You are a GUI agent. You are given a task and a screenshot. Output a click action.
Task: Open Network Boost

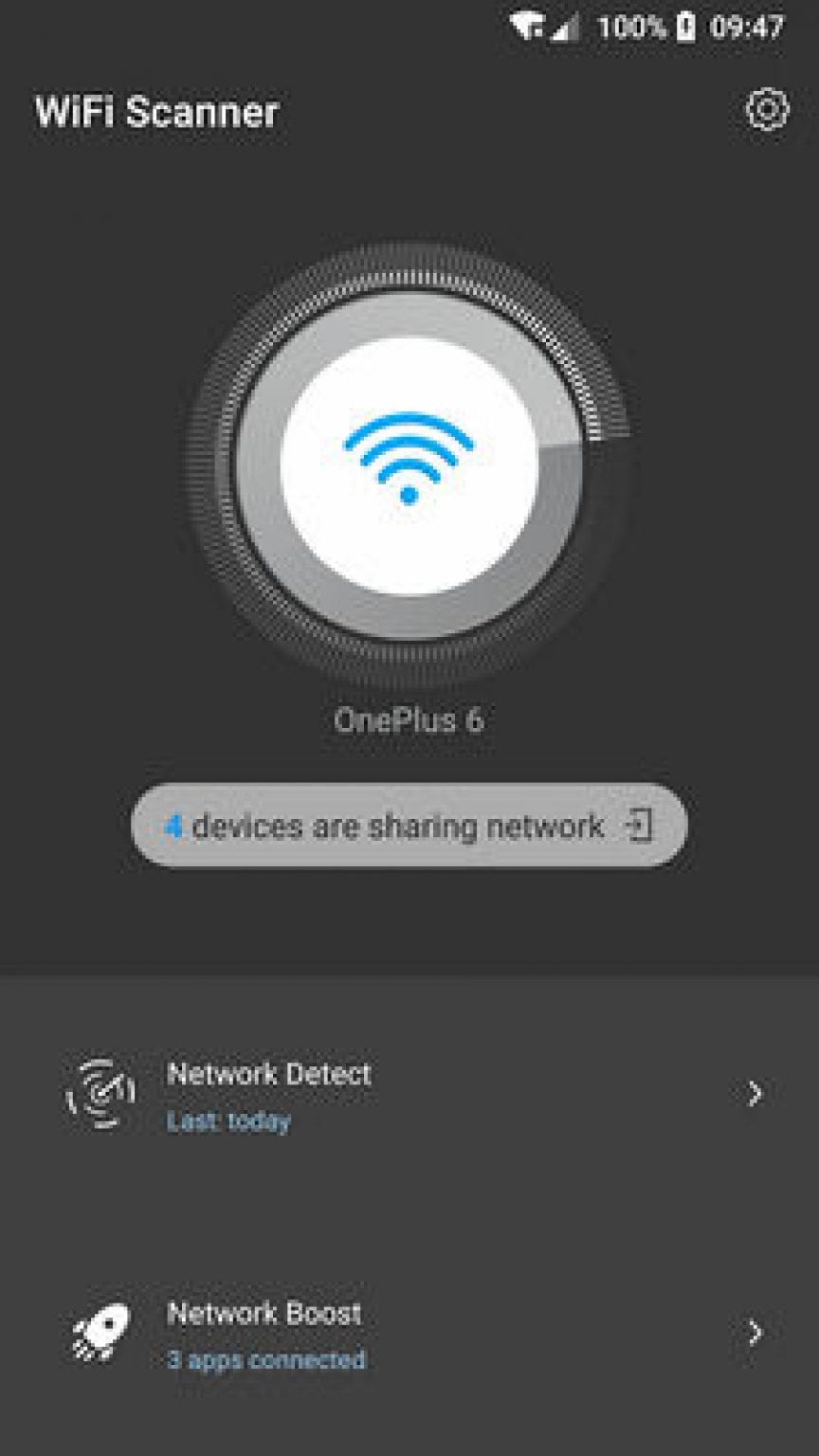coord(264,1314)
